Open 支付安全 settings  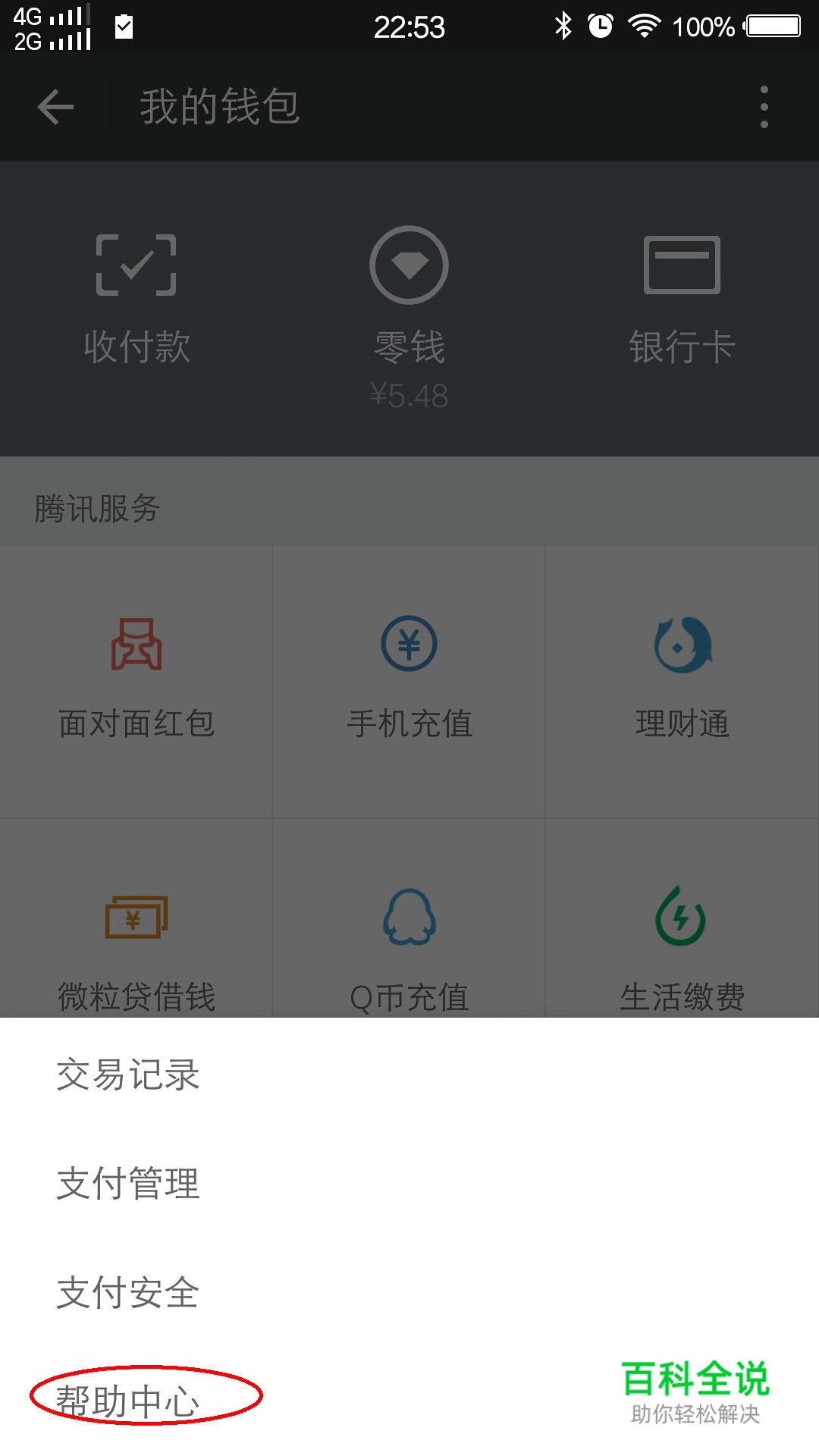point(409,1292)
